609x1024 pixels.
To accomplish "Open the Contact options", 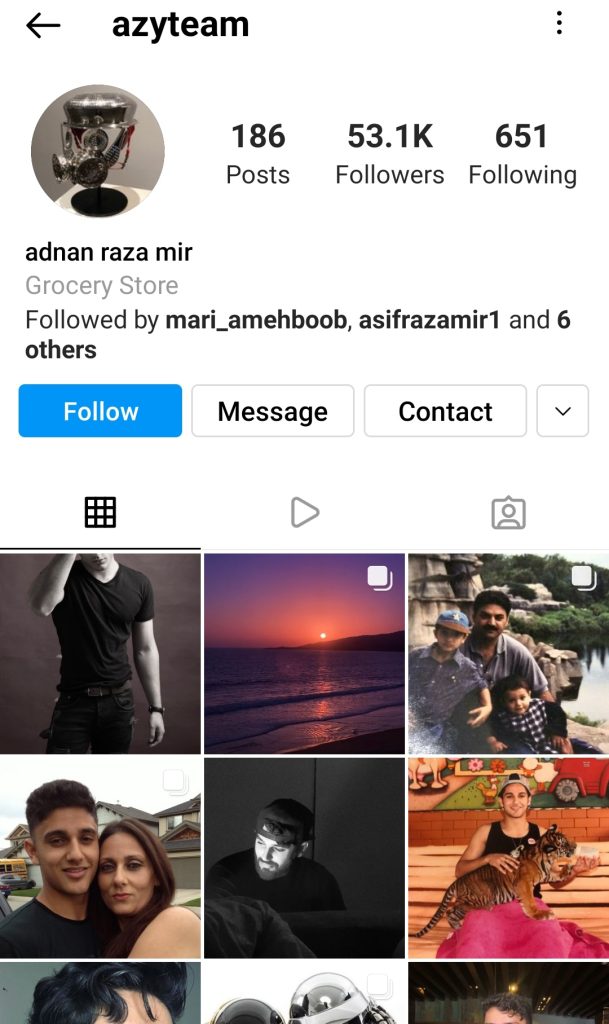I will [x=445, y=411].
